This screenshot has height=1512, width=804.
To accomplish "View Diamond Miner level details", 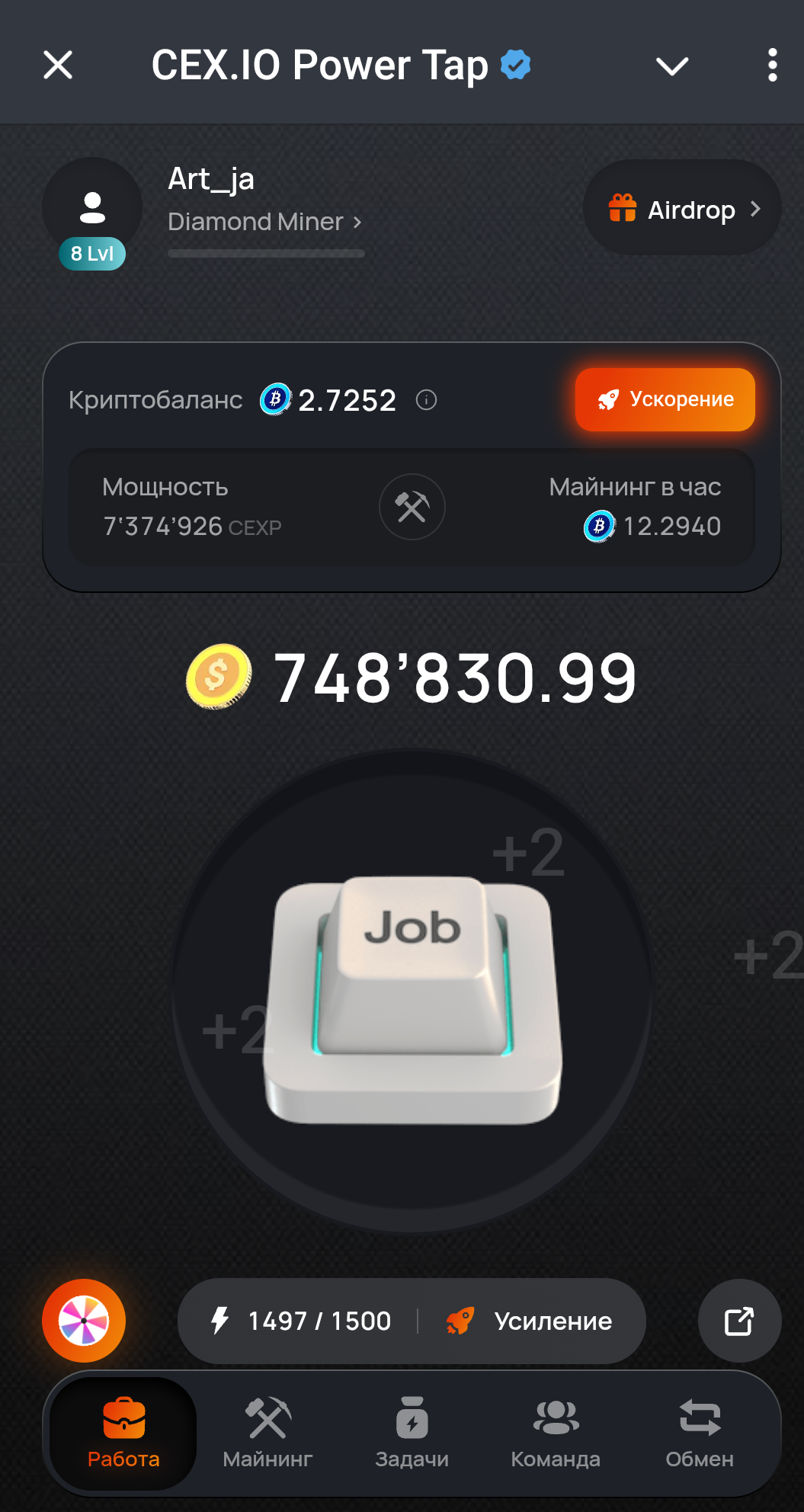I will point(264,222).
